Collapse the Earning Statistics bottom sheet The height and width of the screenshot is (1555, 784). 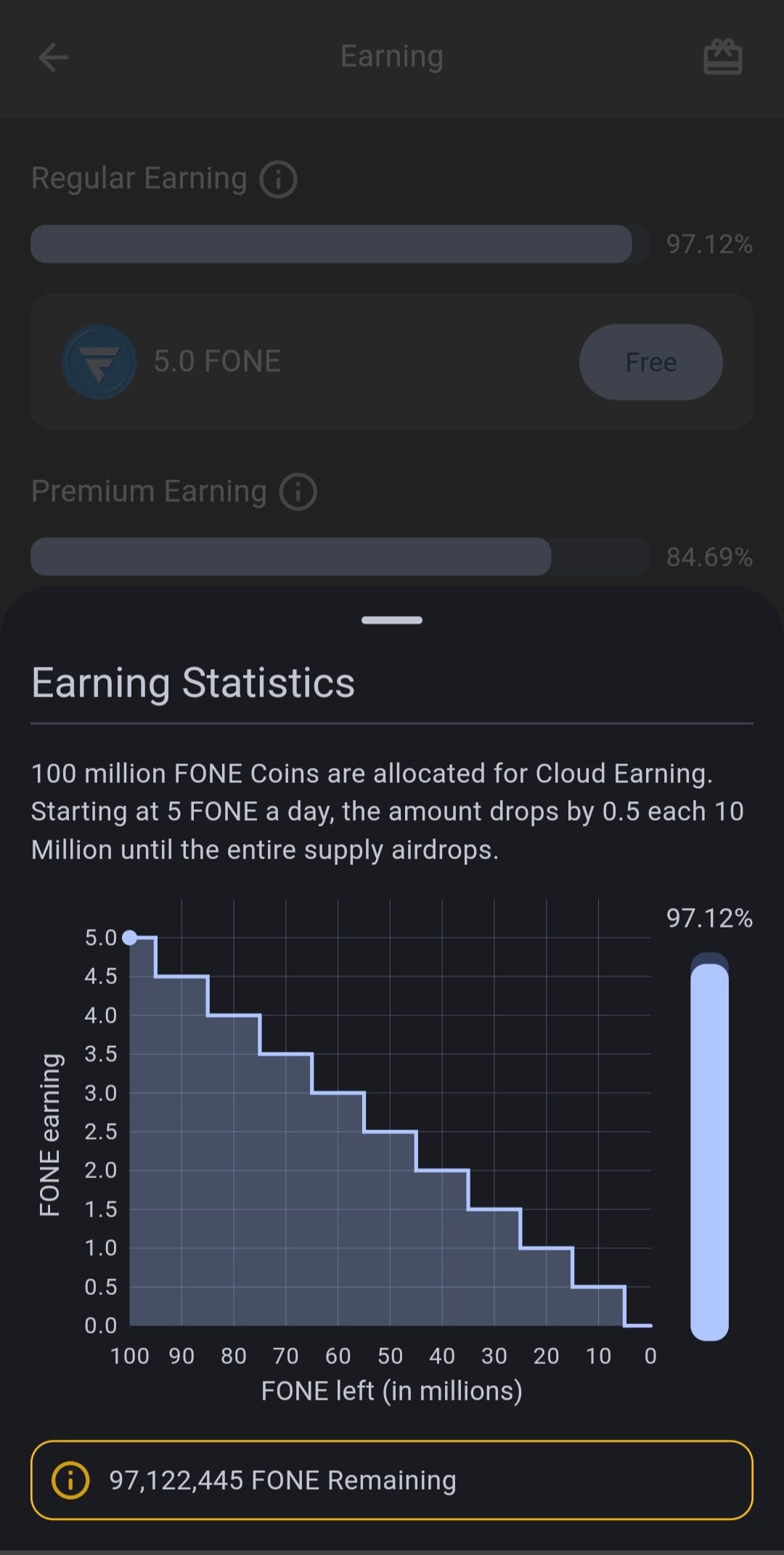(392, 620)
